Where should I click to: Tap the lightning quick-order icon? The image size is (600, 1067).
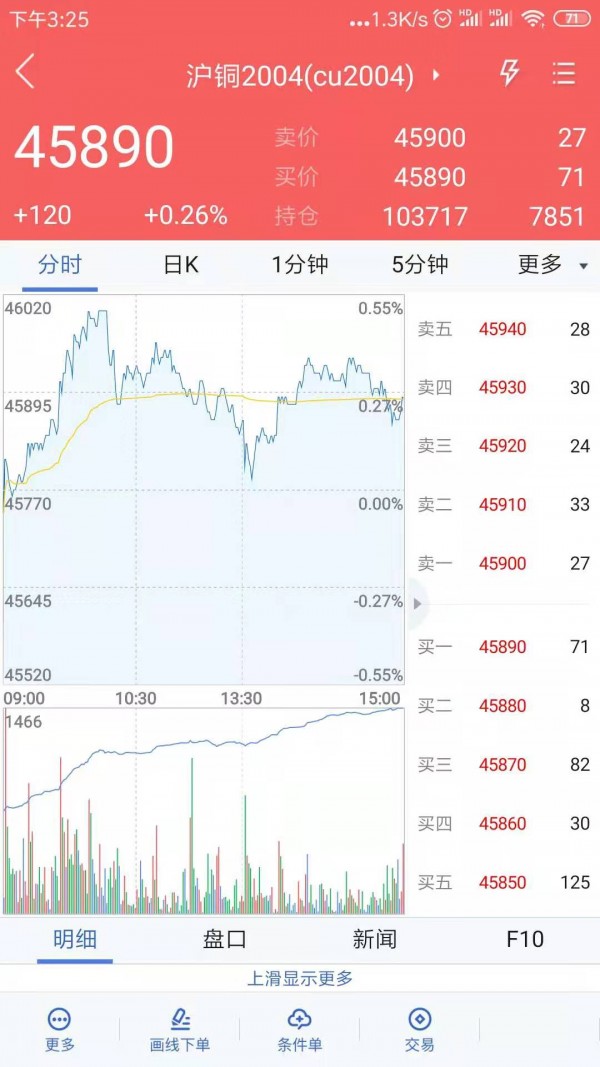(510, 72)
